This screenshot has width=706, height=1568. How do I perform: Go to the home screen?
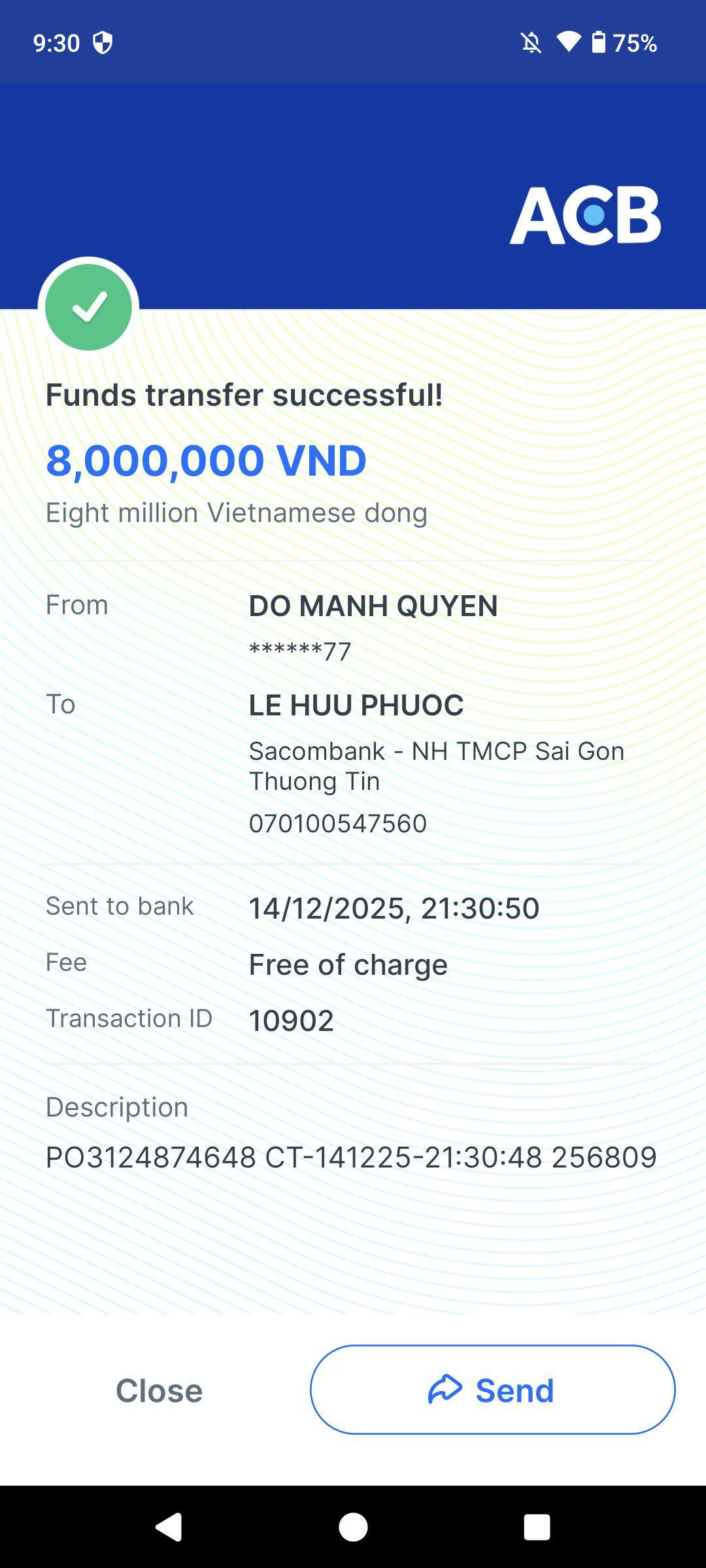353,1527
